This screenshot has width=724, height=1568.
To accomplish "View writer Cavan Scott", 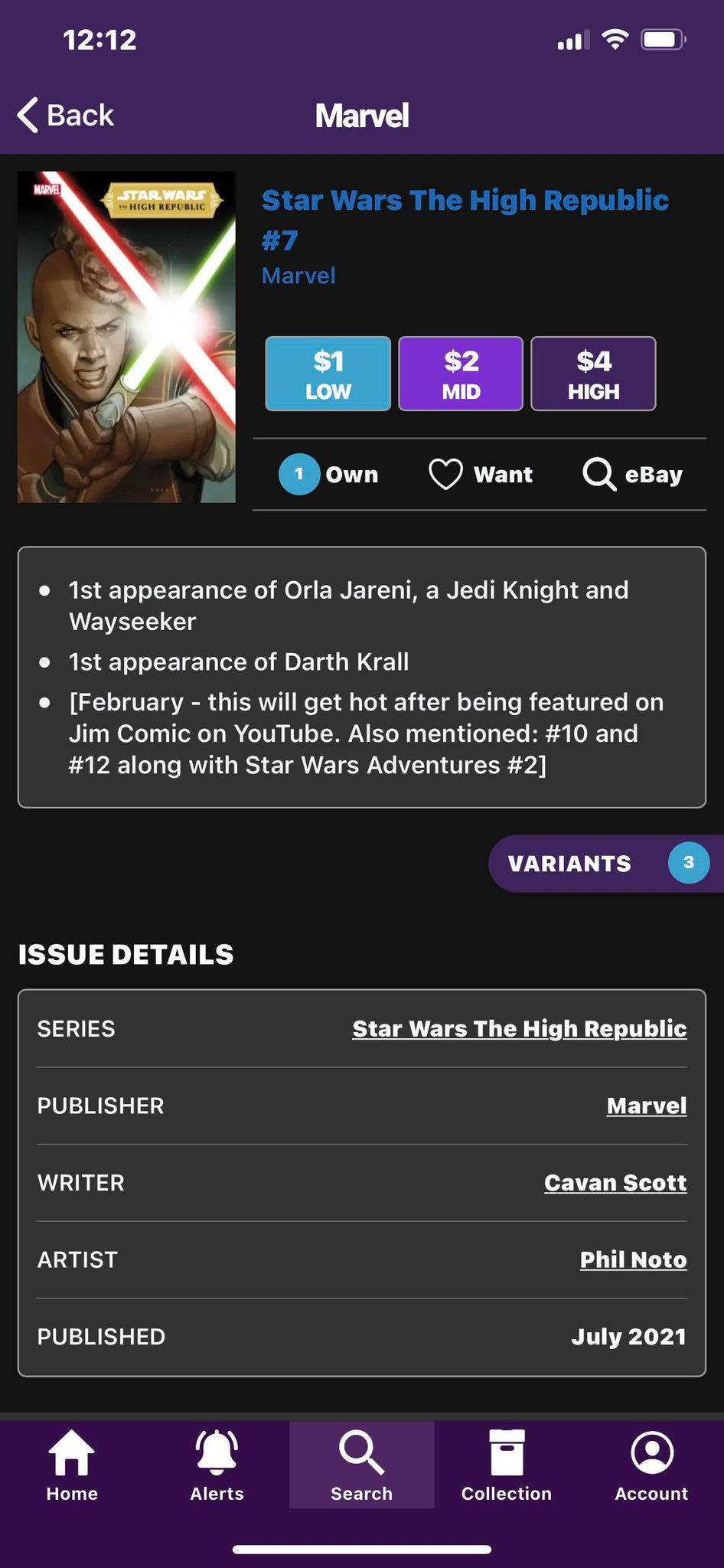I will coord(615,1183).
